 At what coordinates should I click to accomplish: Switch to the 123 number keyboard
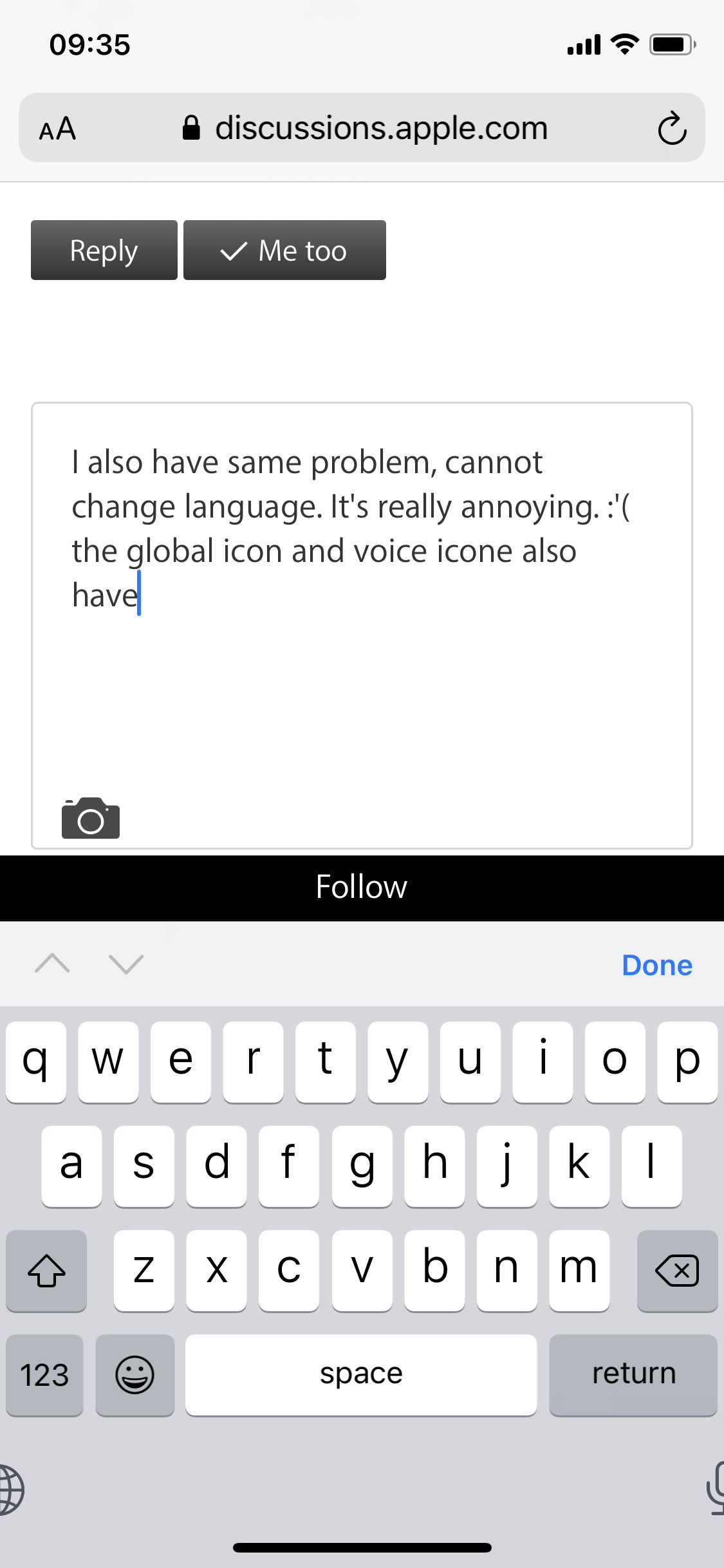point(44,1374)
